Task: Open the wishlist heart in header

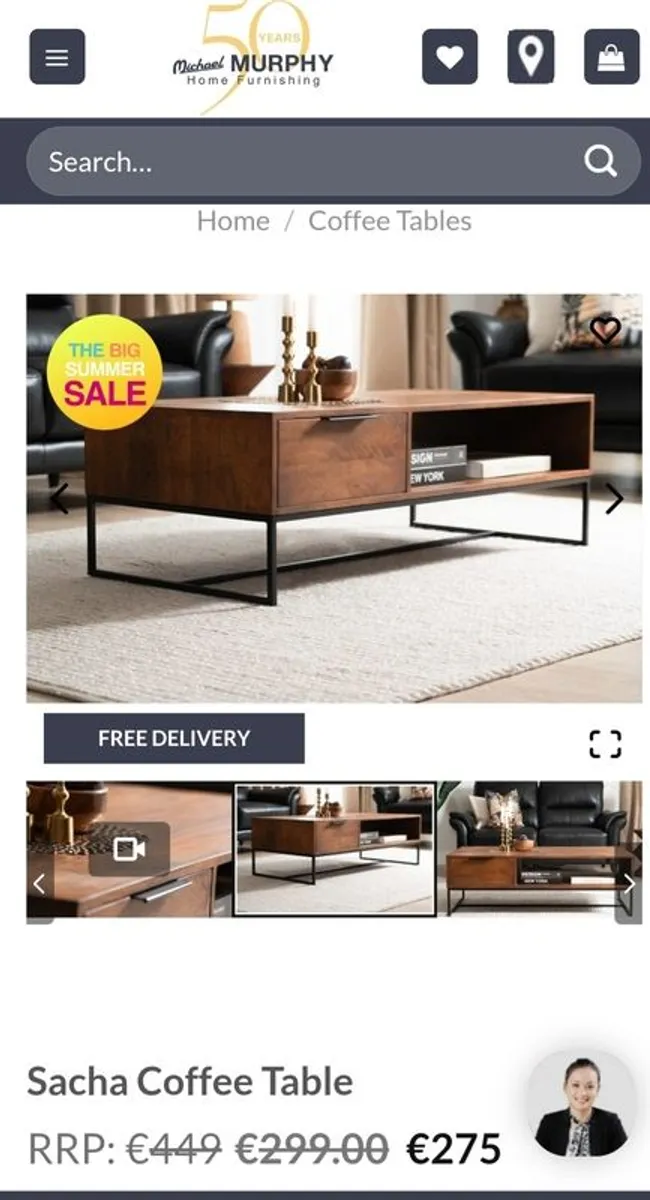Action: tap(449, 57)
